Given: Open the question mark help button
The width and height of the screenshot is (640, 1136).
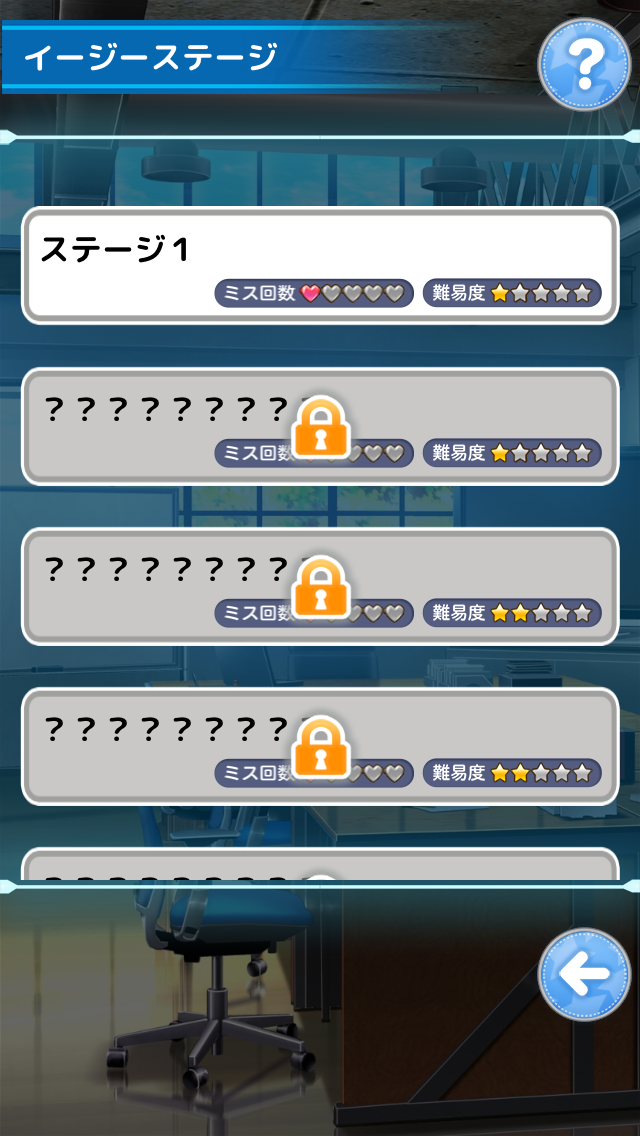Looking at the screenshot, I should coord(585,63).
